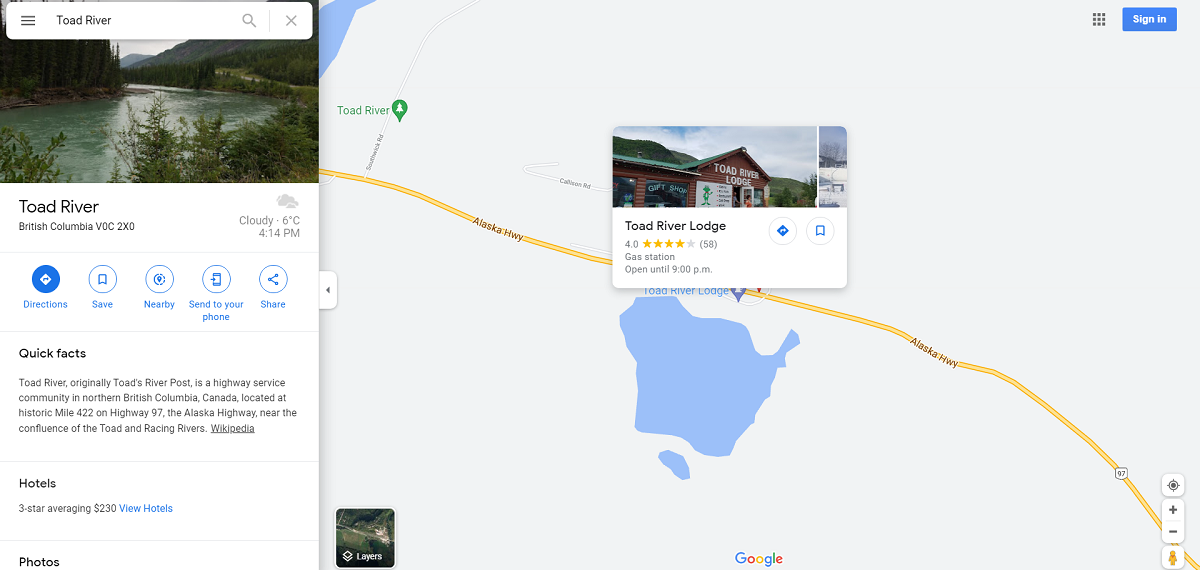Show your current location
Image resolution: width=1200 pixels, height=570 pixels.
1173,485
